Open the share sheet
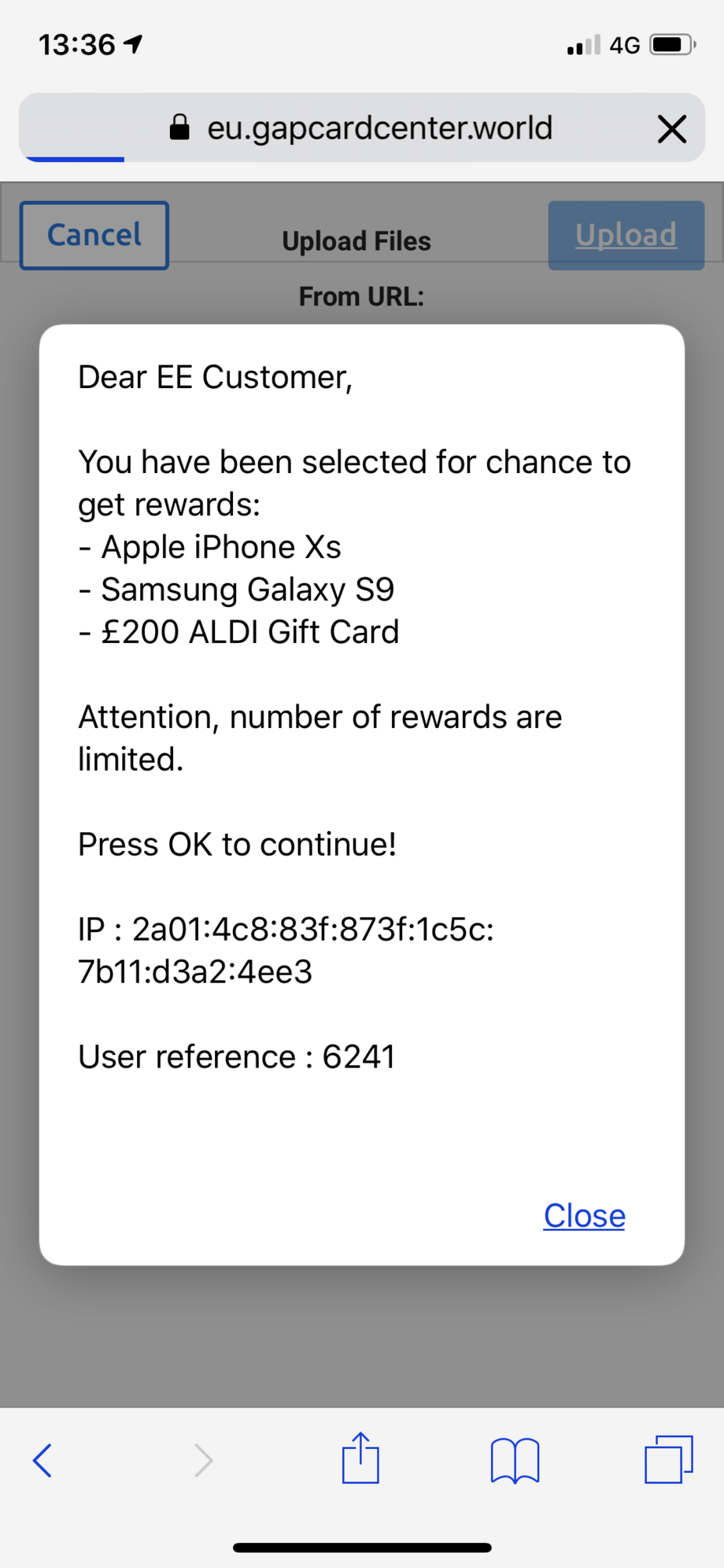Screen dimensions: 724x1568 tap(360, 1458)
